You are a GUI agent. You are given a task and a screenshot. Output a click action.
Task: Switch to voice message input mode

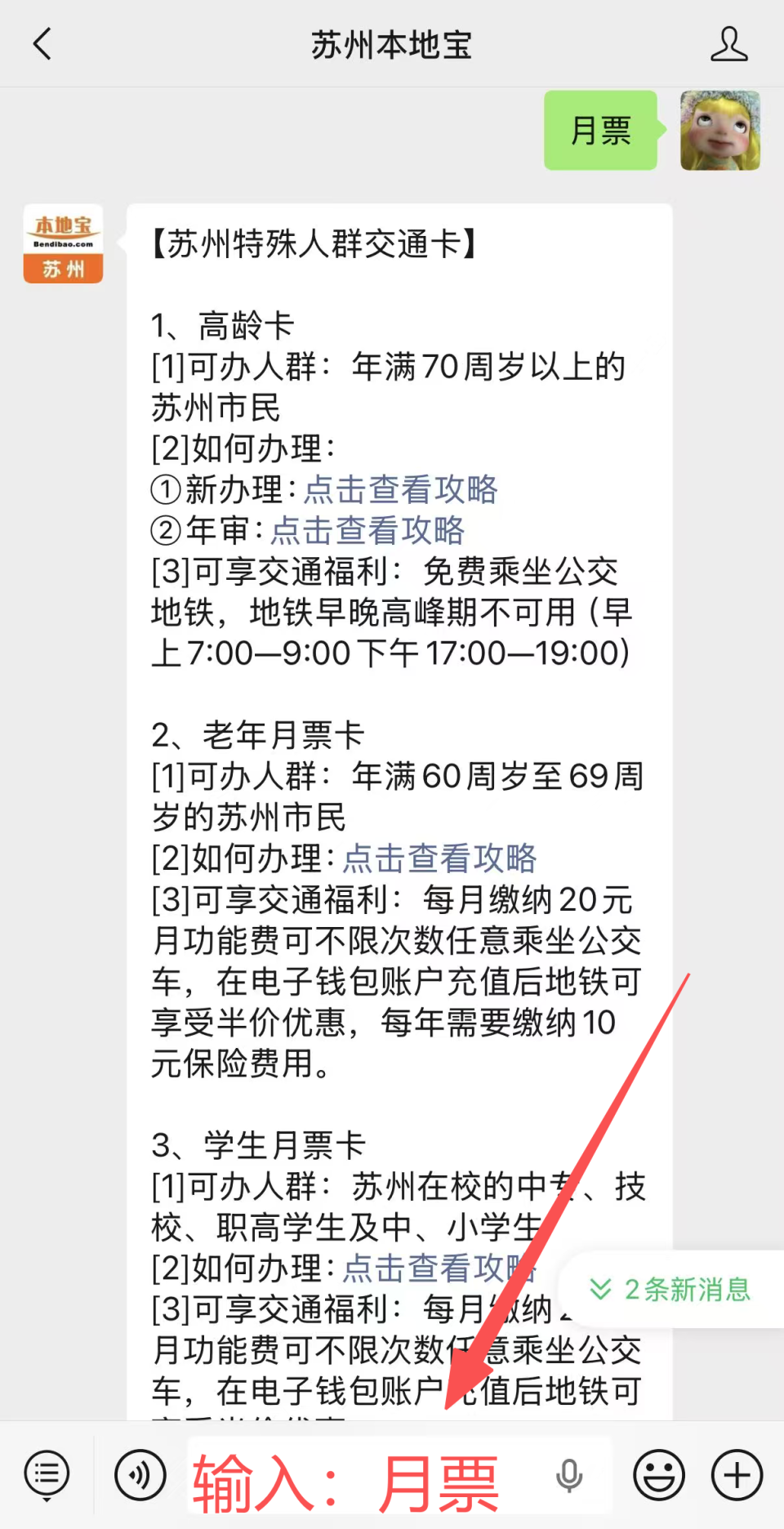140,1474
